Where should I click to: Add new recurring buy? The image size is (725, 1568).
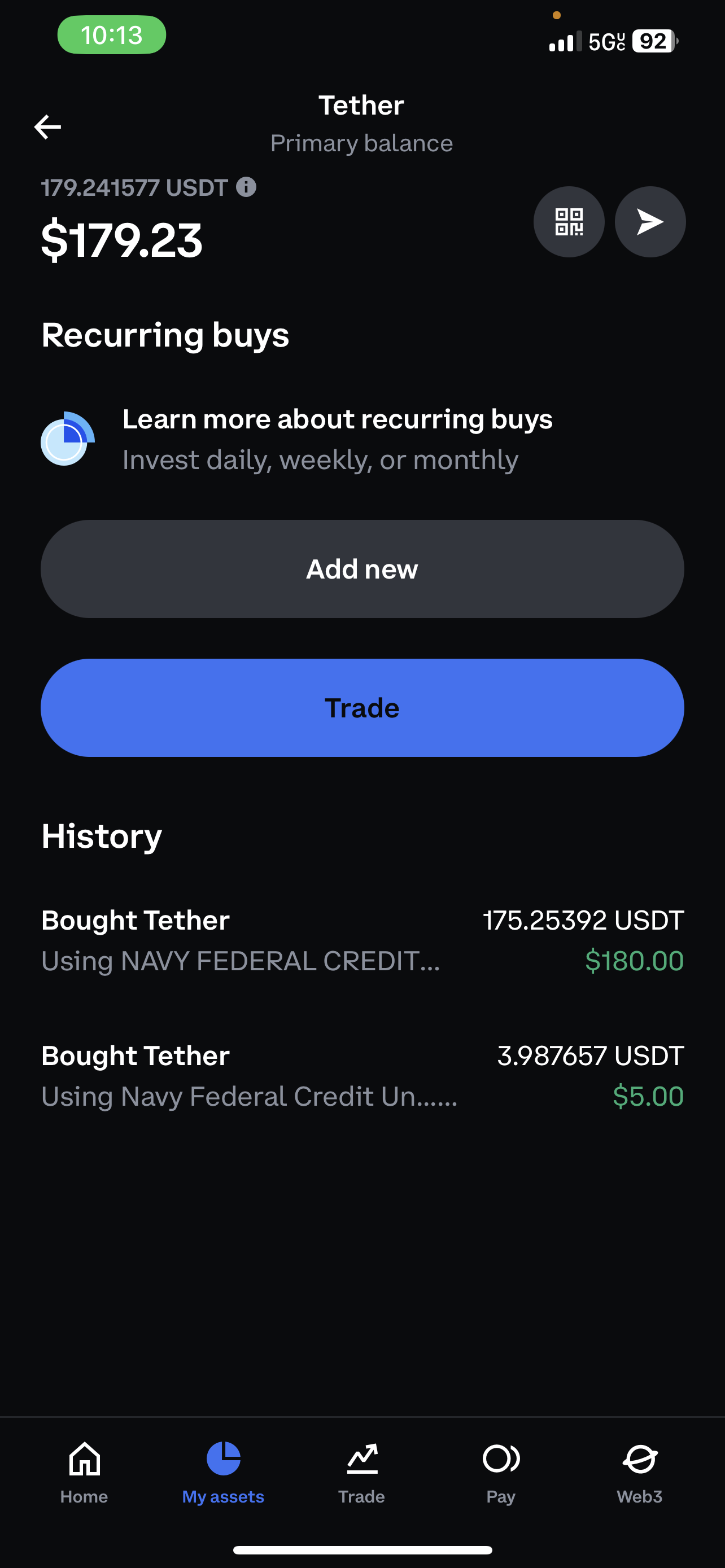pyautogui.click(x=362, y=568)
